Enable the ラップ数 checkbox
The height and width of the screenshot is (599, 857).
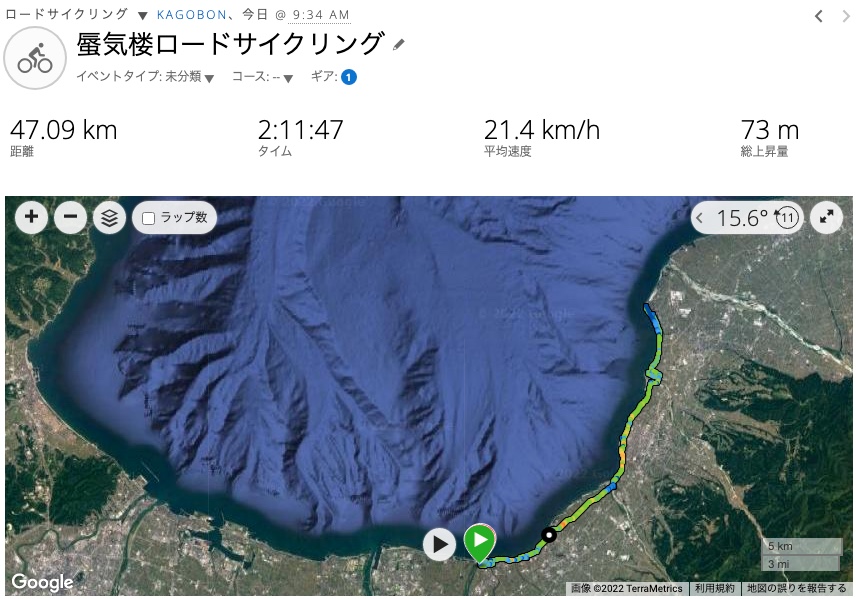tap(149, 217)
